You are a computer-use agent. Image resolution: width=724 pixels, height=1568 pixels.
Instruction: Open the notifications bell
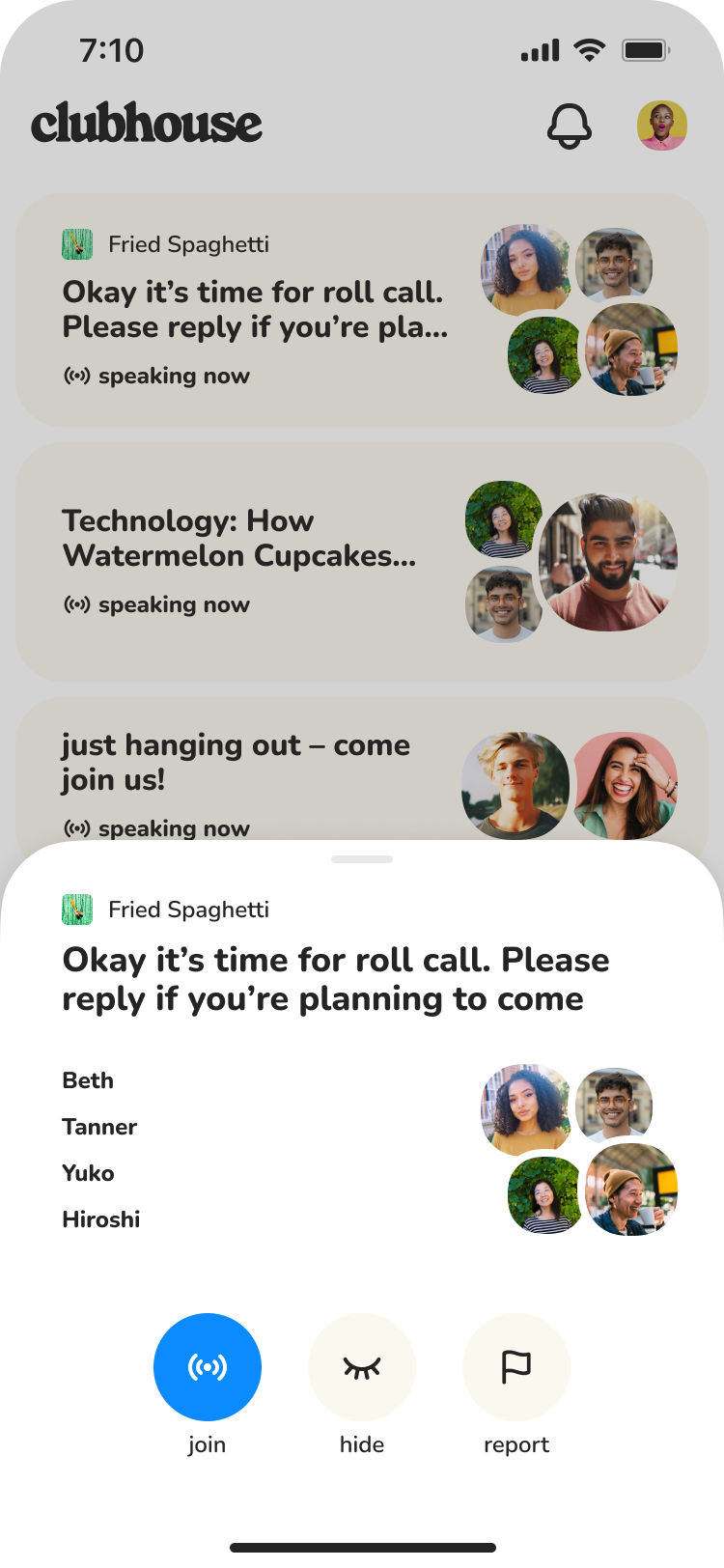(x=570, y=126)
